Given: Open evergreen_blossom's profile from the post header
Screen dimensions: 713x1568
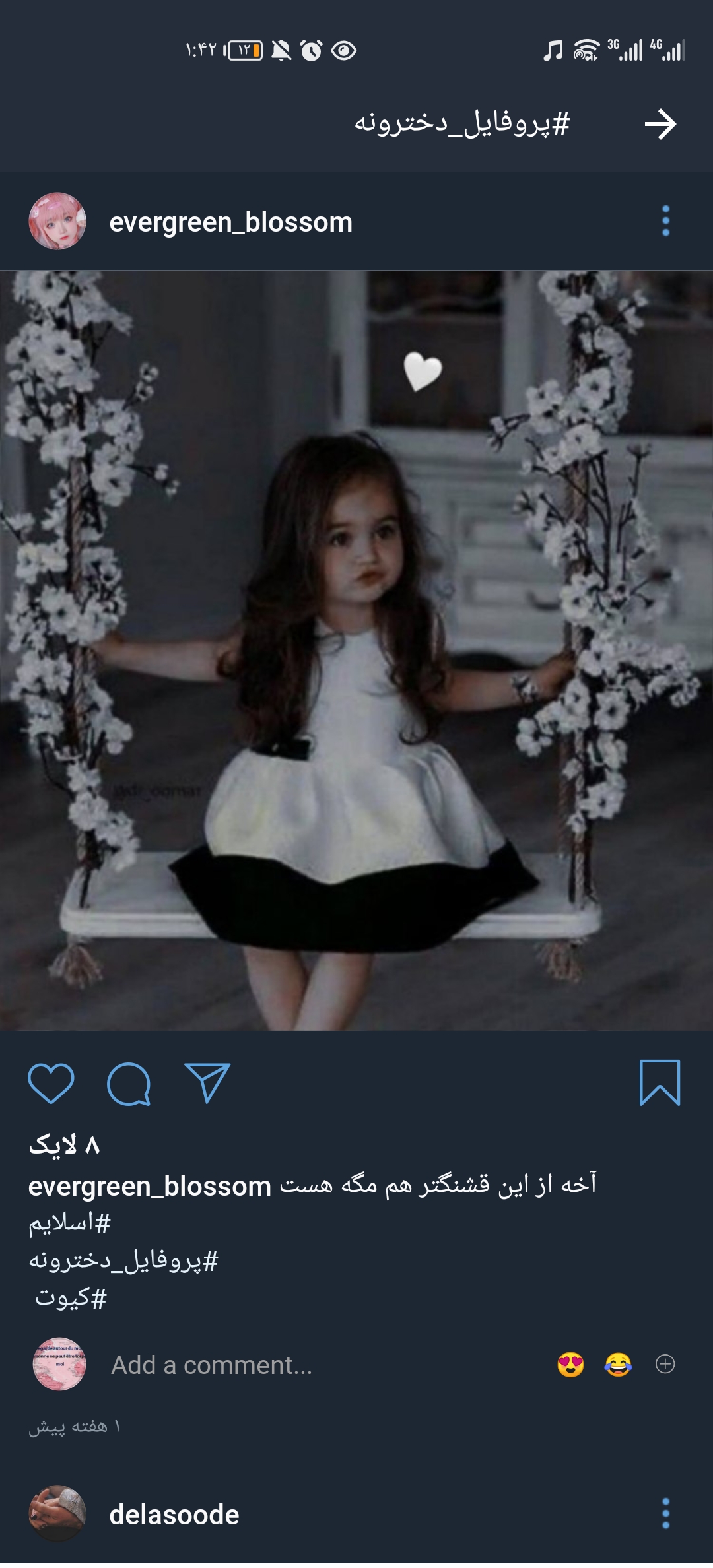Looking at the screenshot, I should [x=230, y=222].
